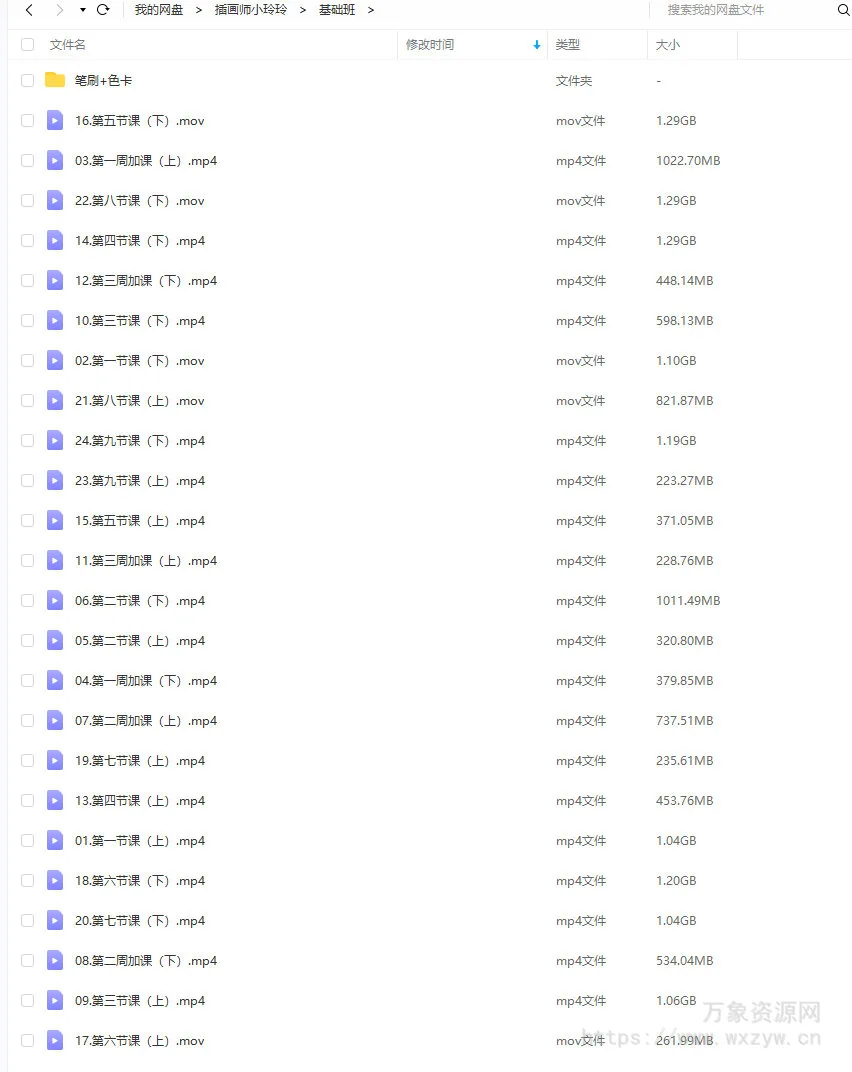The image size is (852, 1072).
Task: Play 02.第一节课（下）.mov
Action: coord(139,361)
